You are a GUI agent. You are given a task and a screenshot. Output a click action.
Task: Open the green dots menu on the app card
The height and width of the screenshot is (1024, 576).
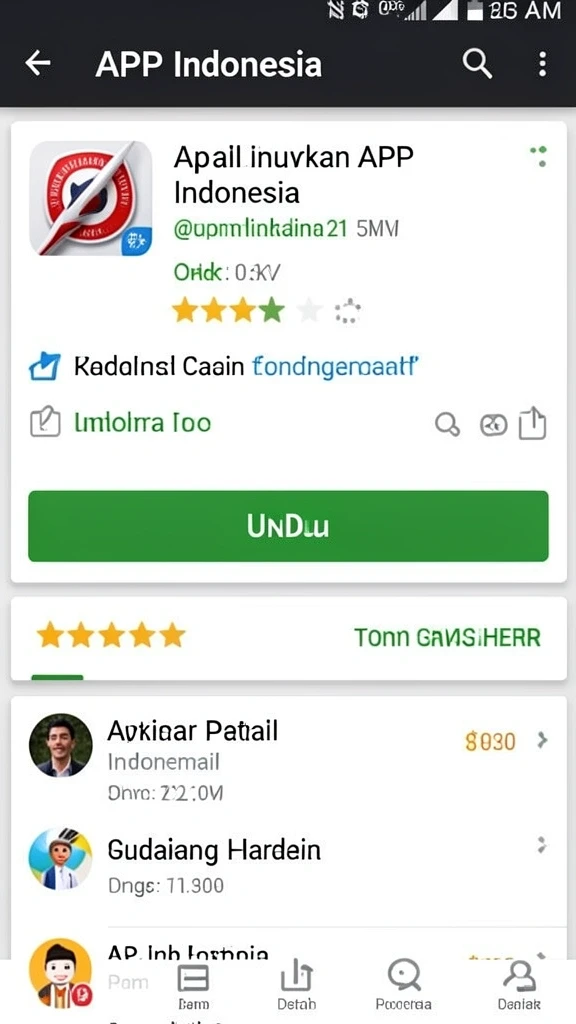pos(539,157)
